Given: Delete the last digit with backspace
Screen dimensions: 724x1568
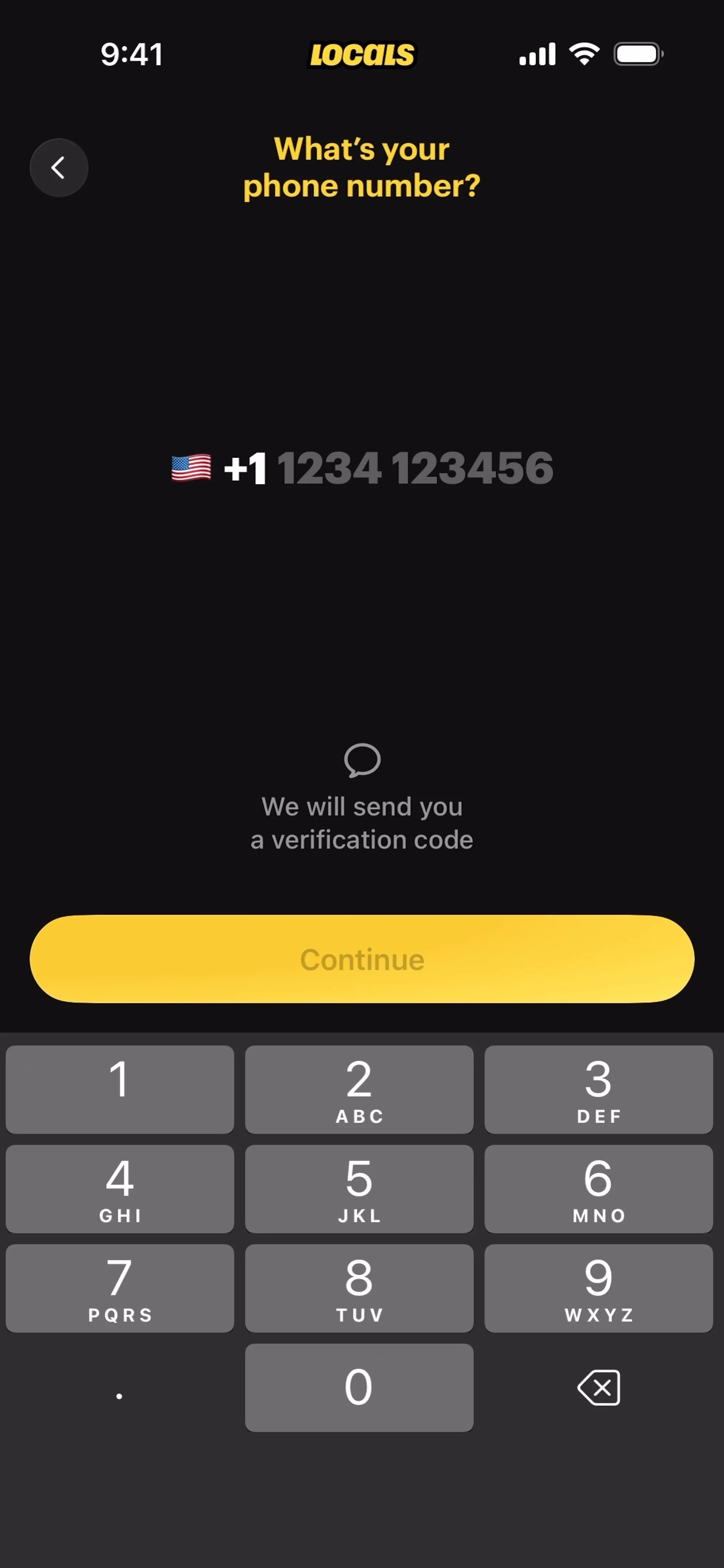Looking at the screenshot, I should click(x=598, y=1387).
